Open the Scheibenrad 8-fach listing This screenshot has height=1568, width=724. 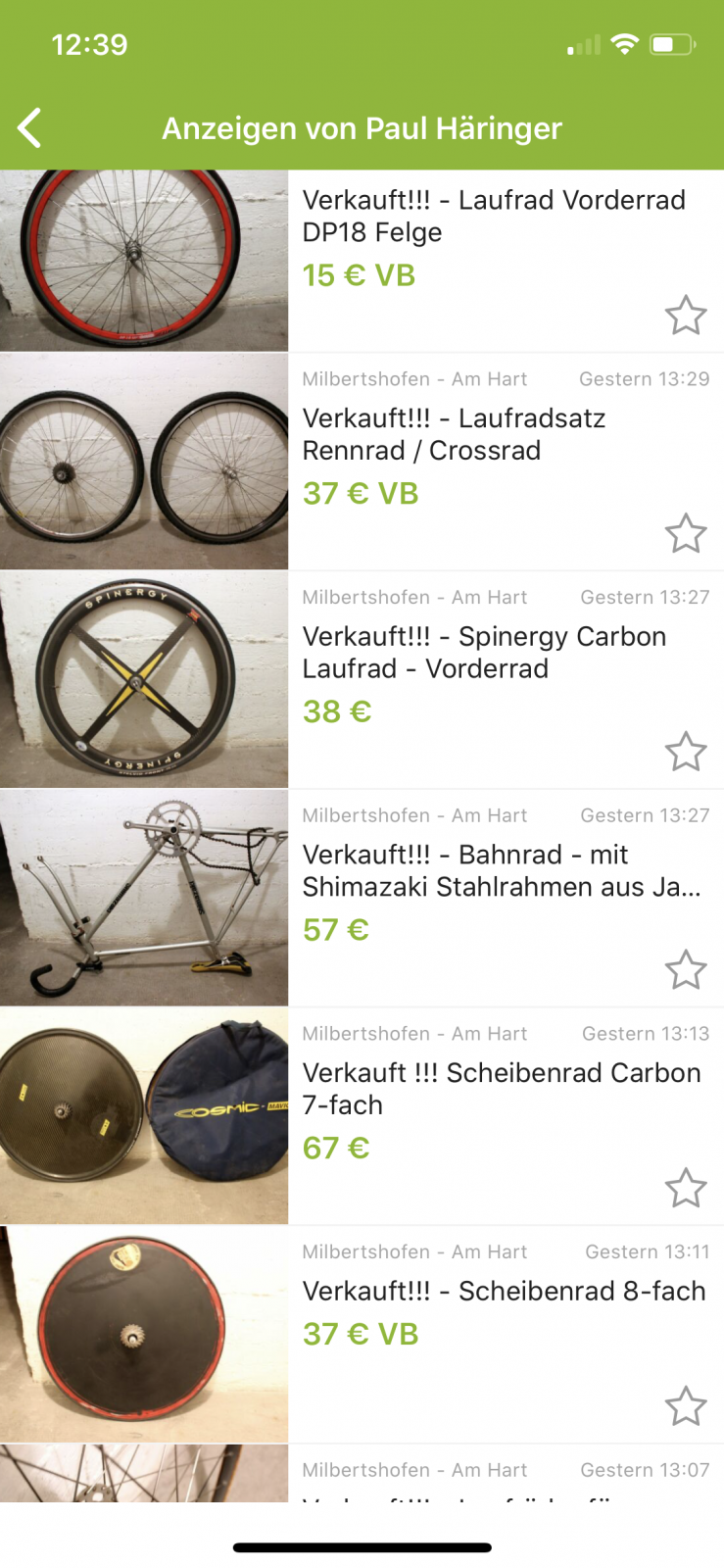504,1292
